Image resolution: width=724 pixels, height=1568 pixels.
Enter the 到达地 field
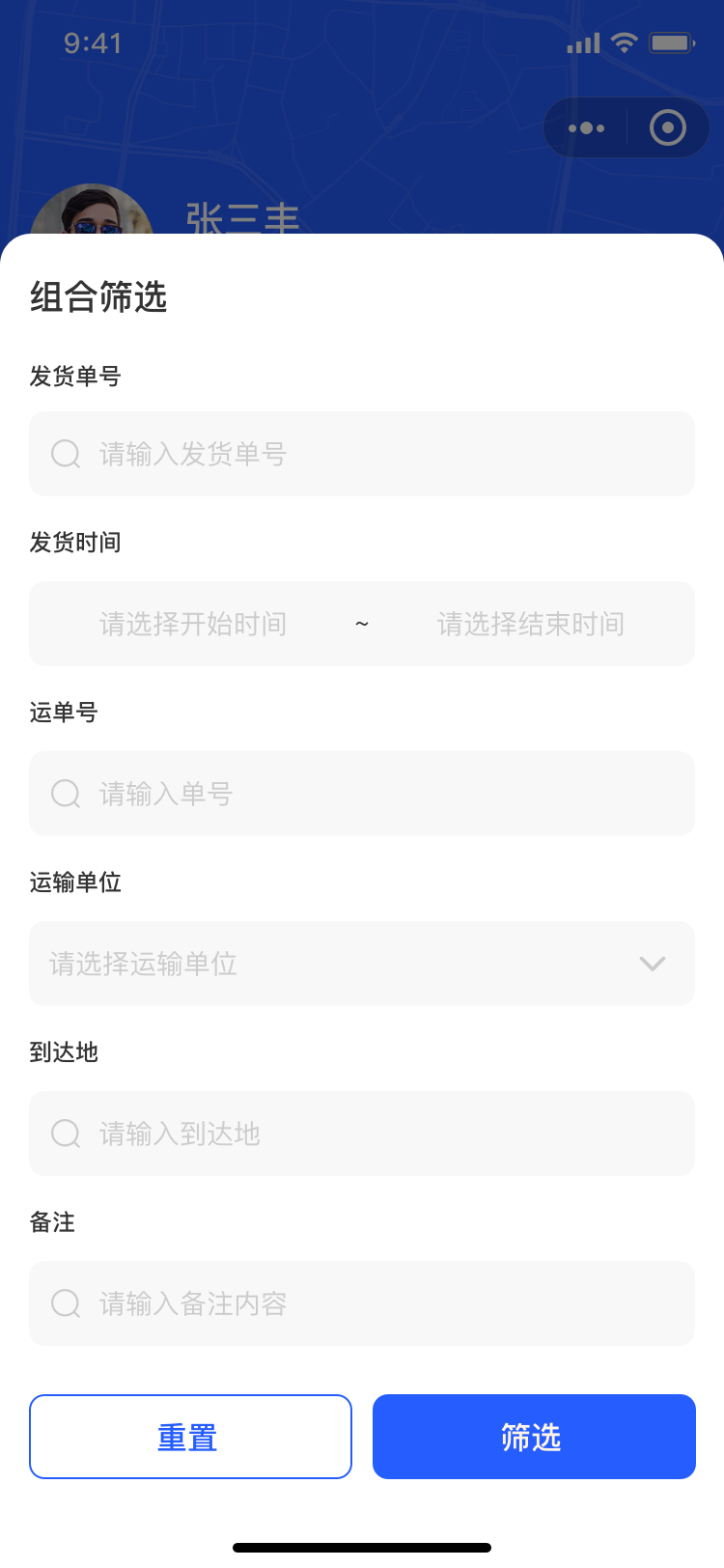click(362, 1134)
